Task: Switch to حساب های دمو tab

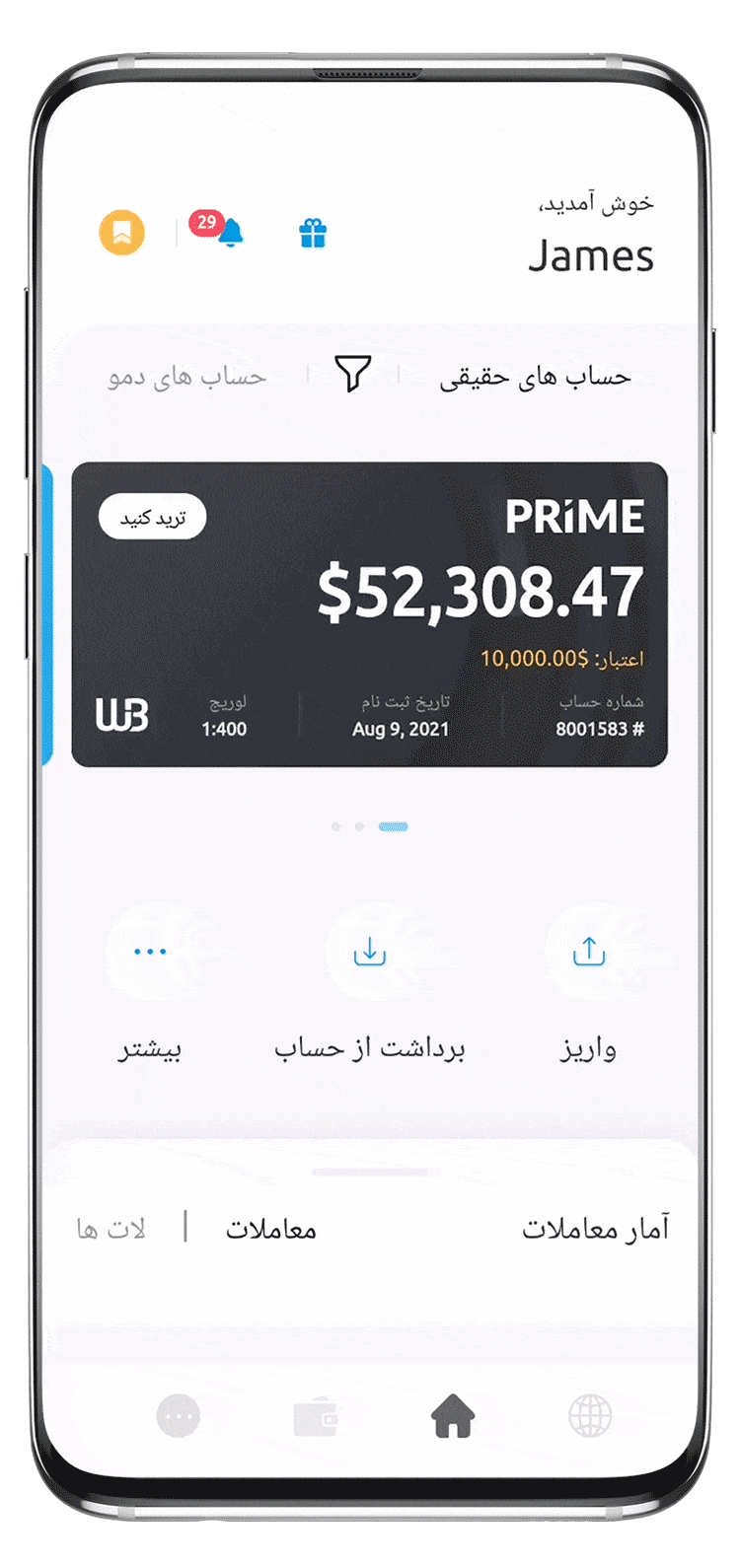Action: click(x=186, y=377)
